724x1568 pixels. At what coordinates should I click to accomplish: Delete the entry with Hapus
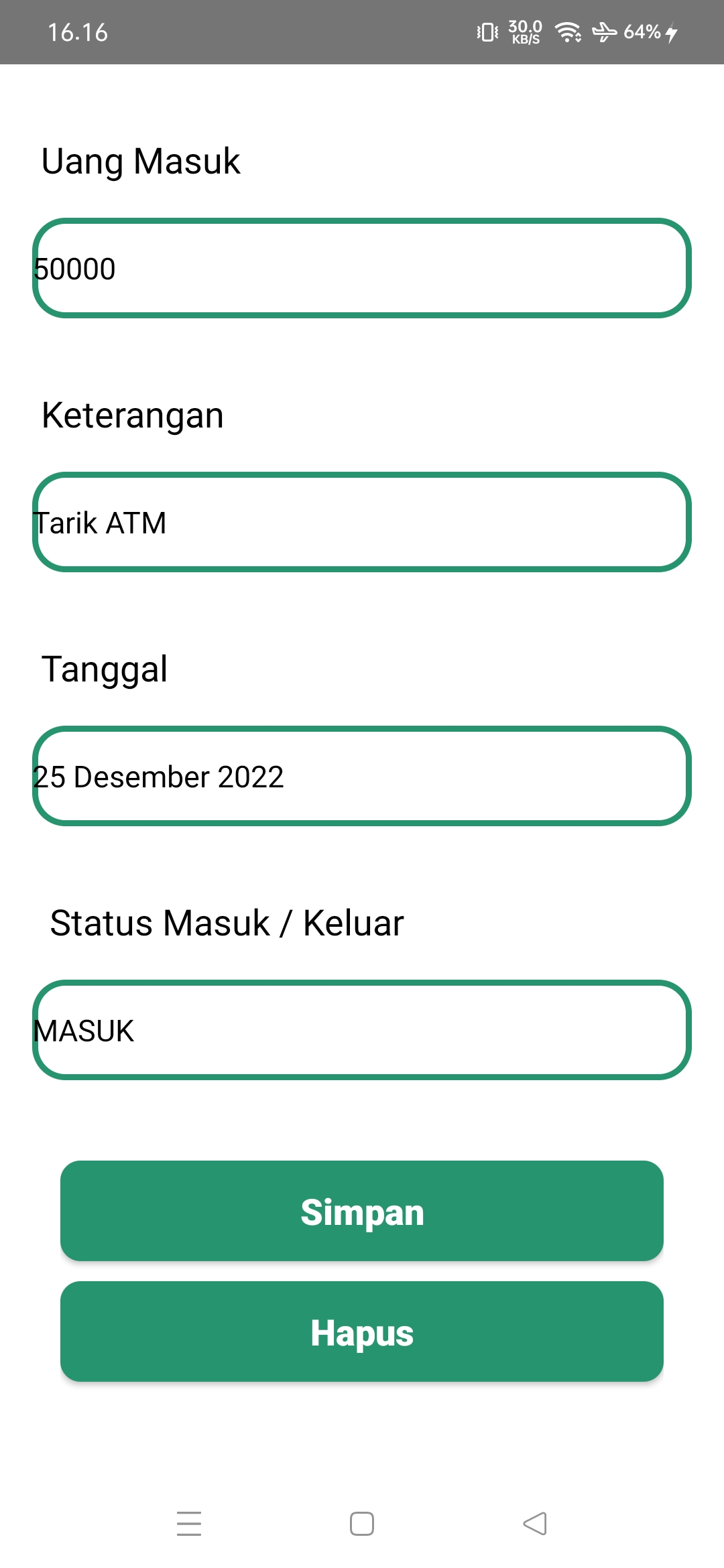pos(362,1331)
